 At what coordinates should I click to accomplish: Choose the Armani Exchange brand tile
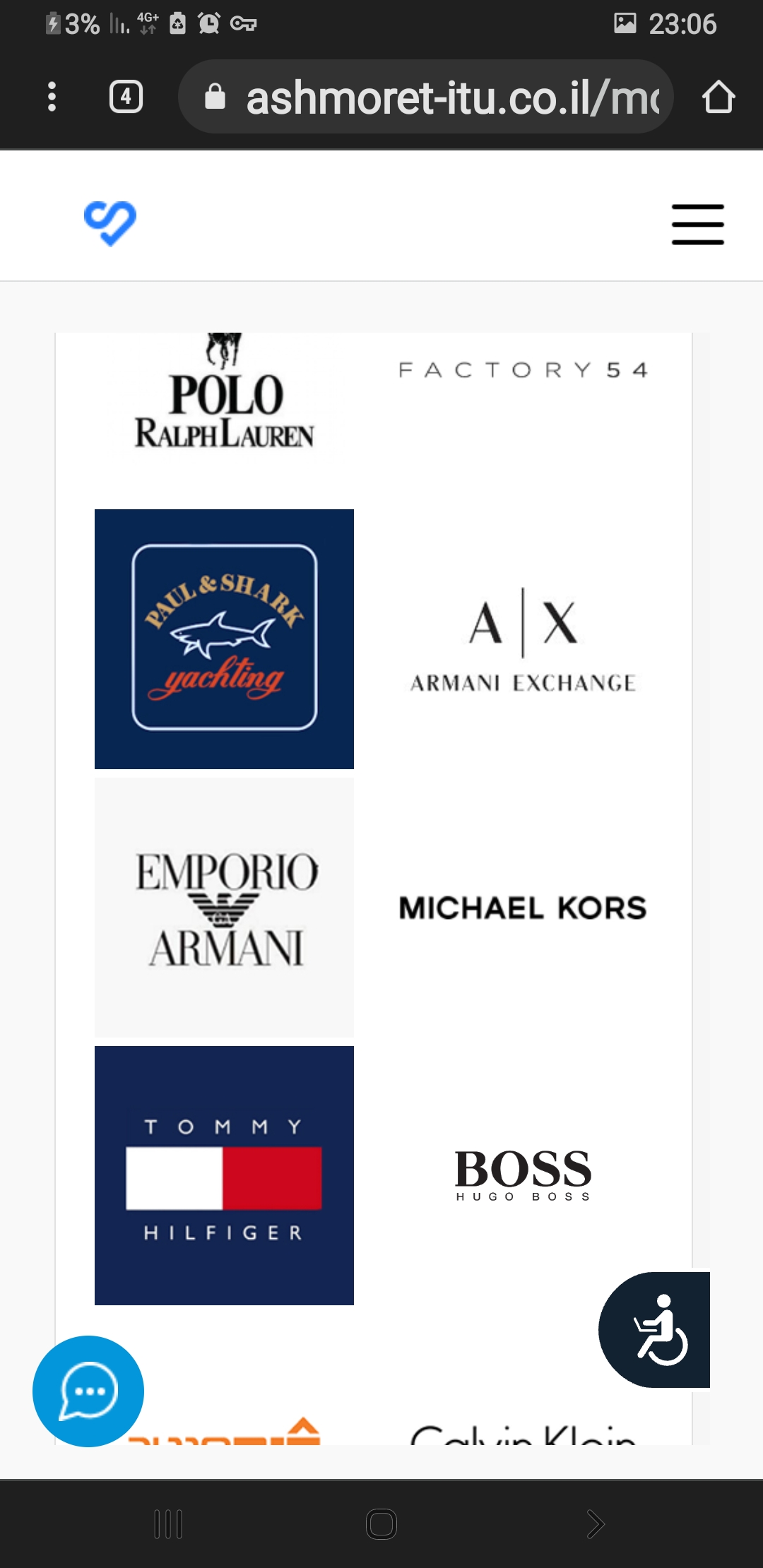point(523,639)
